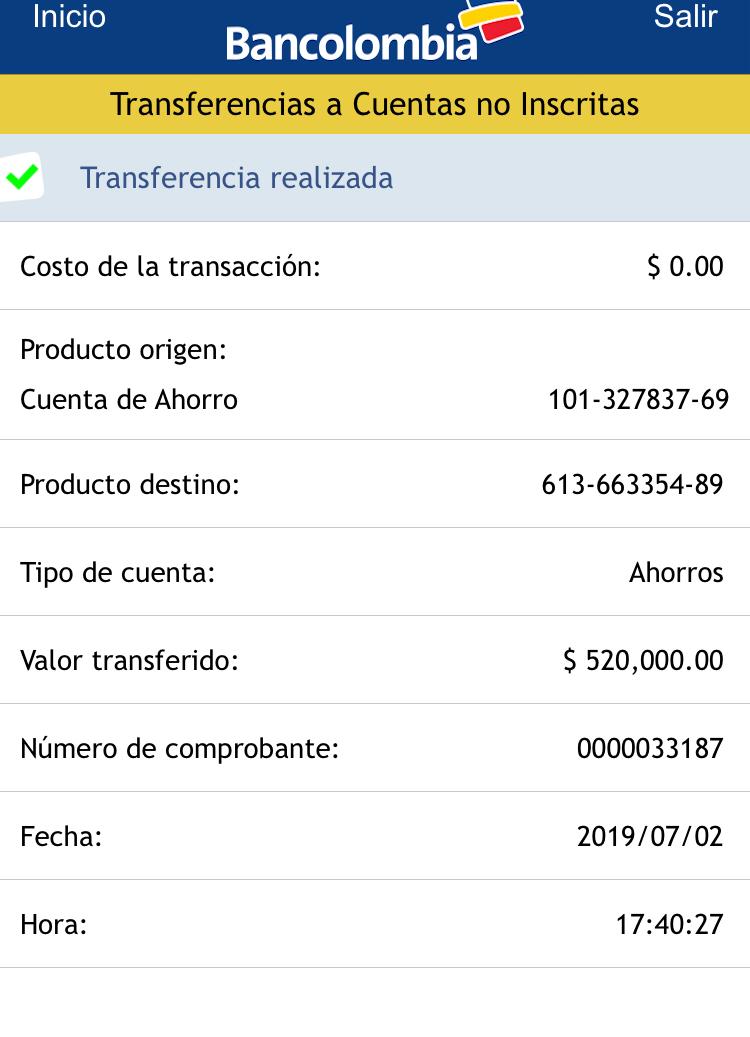Tap Salir to log out

click(685, 17)
